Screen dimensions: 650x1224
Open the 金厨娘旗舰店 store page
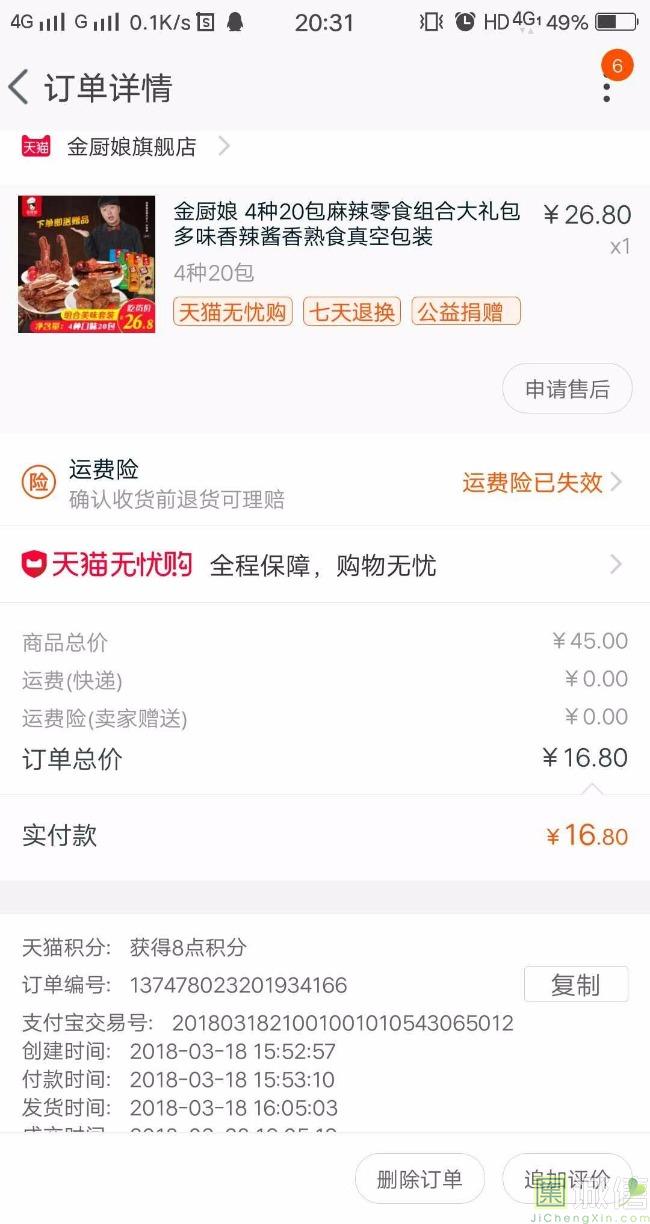pos(126,147)
